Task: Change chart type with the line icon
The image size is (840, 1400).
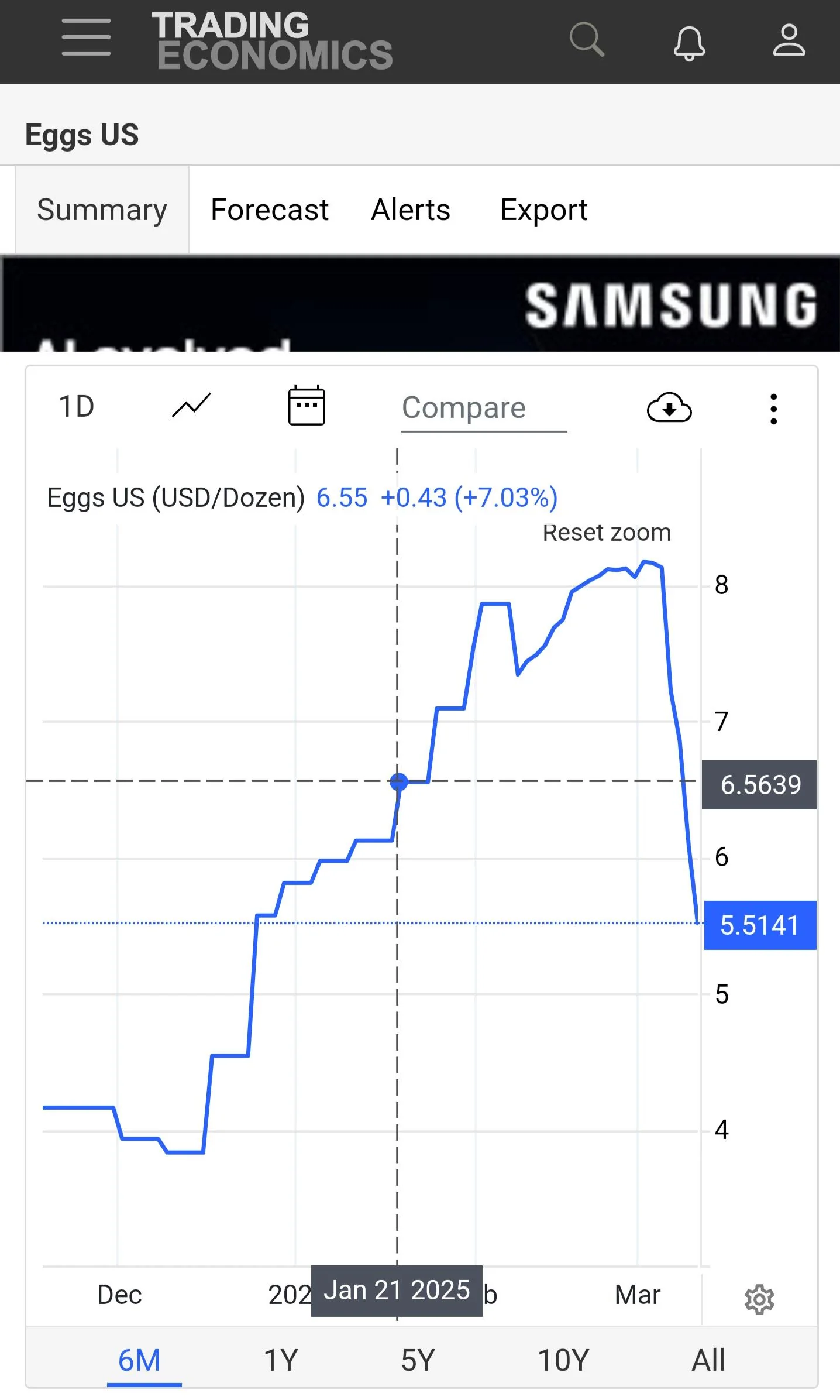Action: pyautogui.click(x=191, y=406)
